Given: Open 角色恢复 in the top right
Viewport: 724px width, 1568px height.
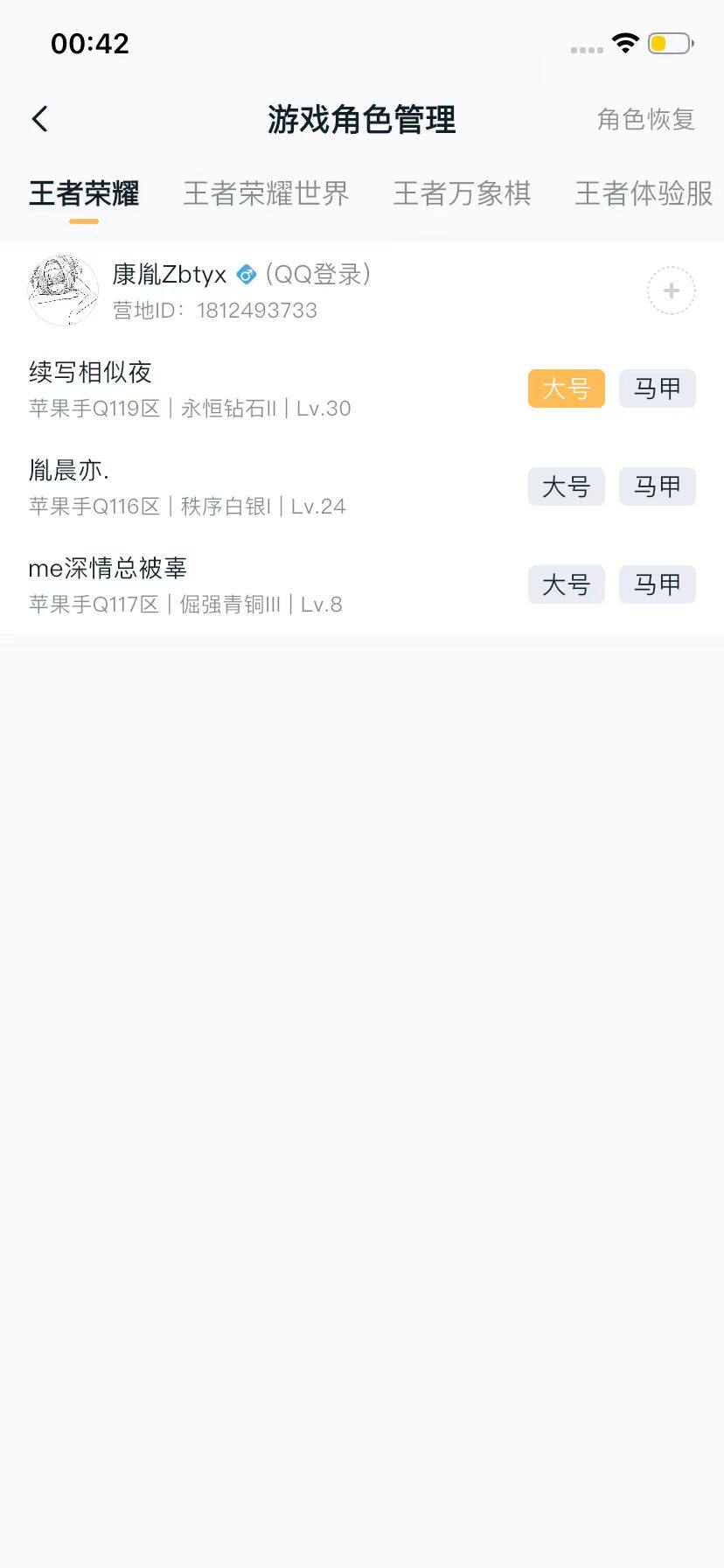Looking at the screenshot, I should (x=646, y=119).
